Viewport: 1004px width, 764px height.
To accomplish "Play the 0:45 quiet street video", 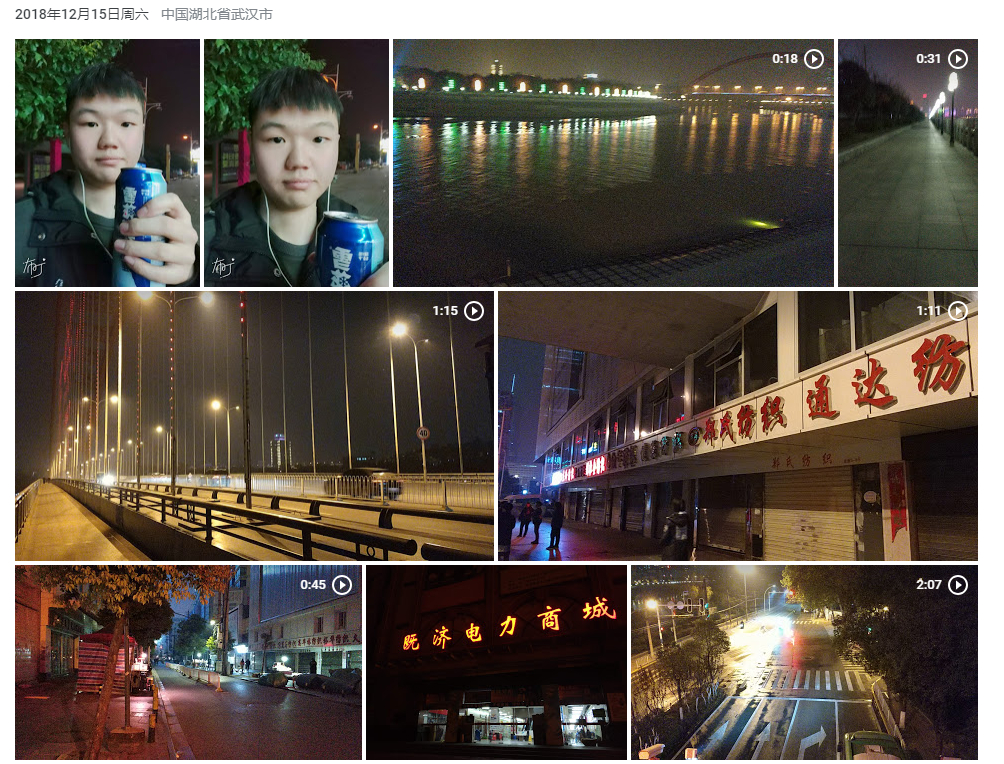I will 188,662.
